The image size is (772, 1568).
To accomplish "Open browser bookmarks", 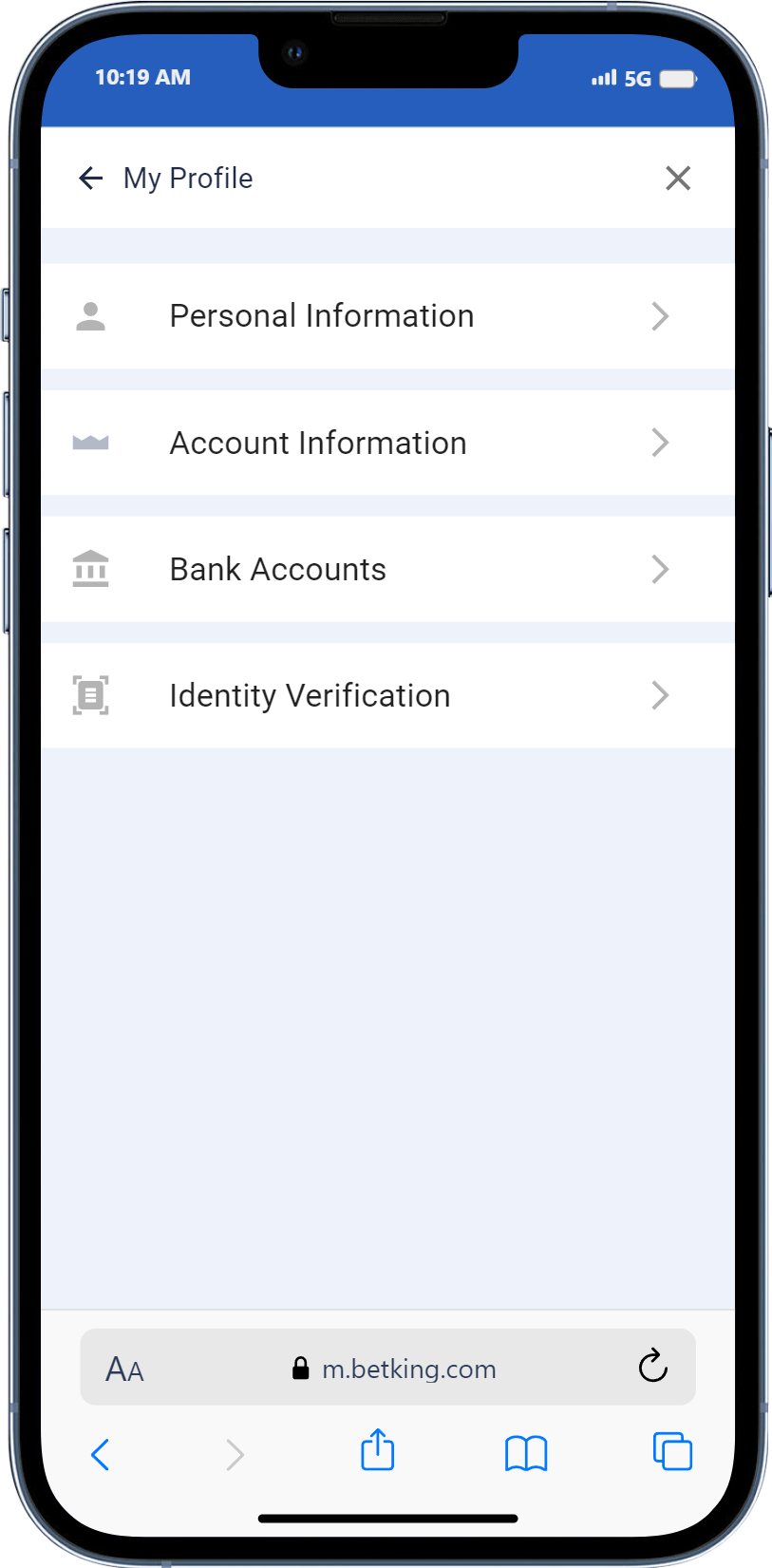I will coord(526,1453).
